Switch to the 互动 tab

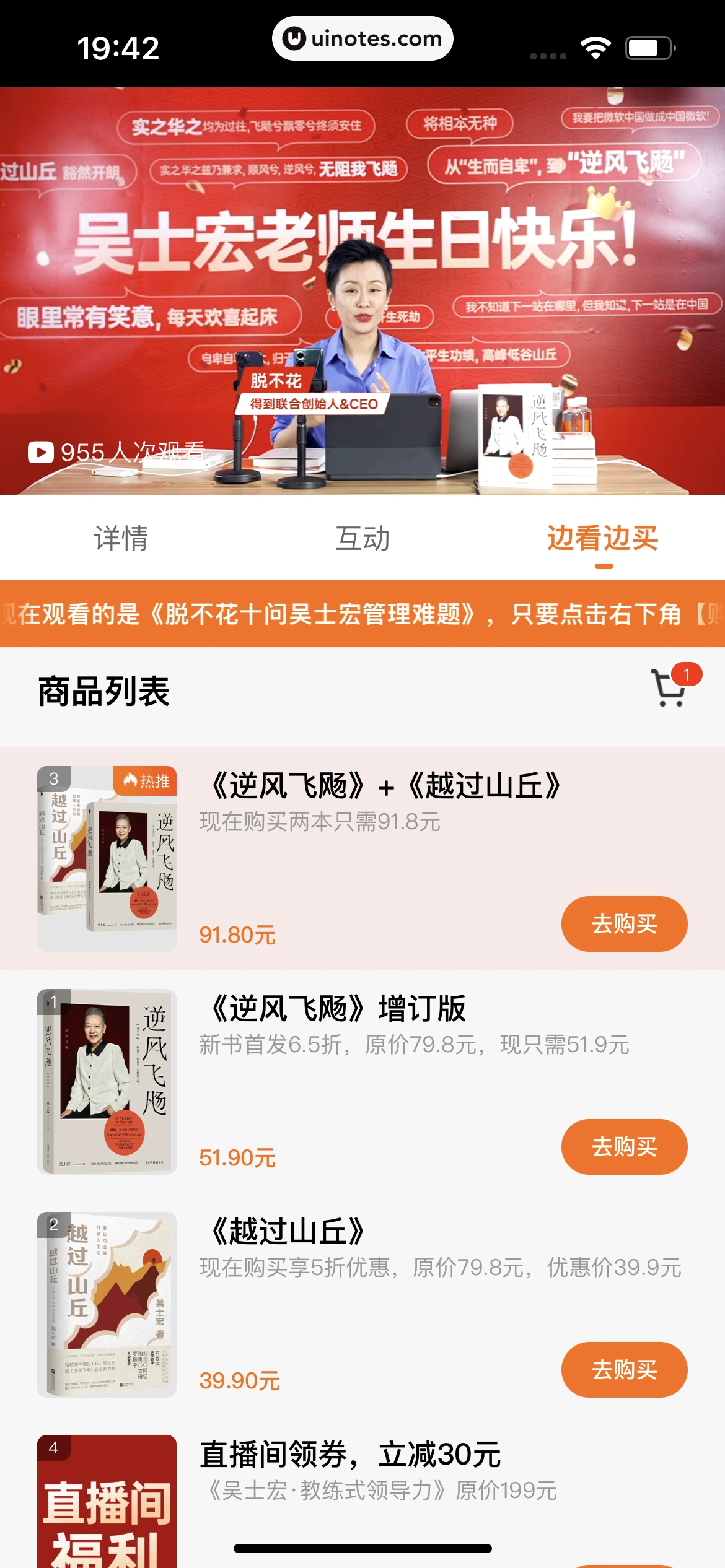click(x=362, y=538)
